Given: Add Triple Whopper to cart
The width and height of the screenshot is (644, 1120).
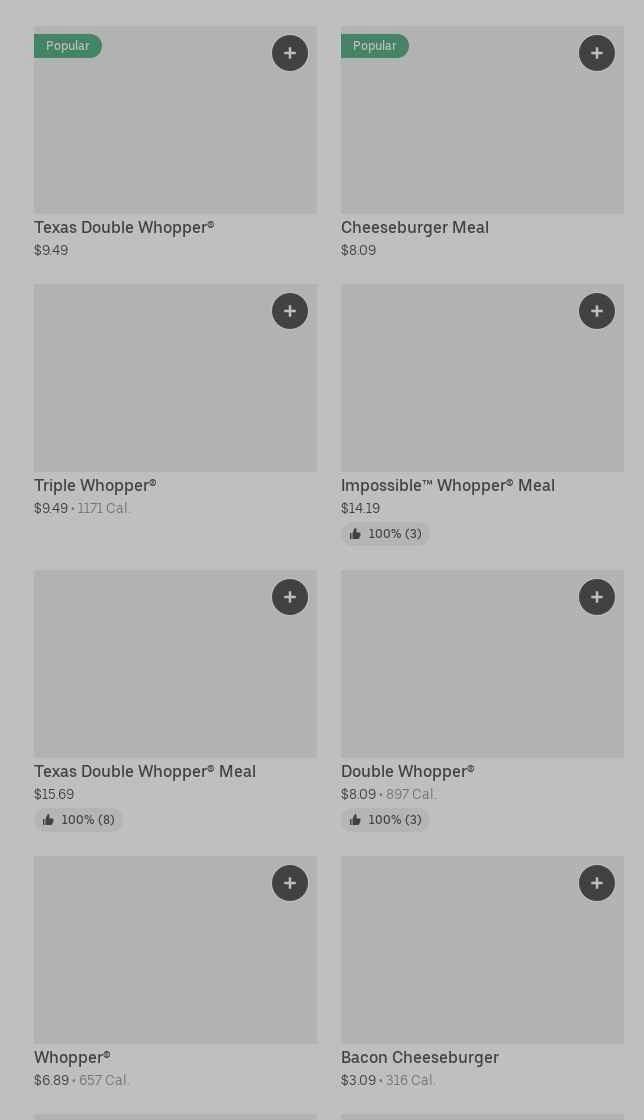Looking at the screenshot, I should click(290, 311).
